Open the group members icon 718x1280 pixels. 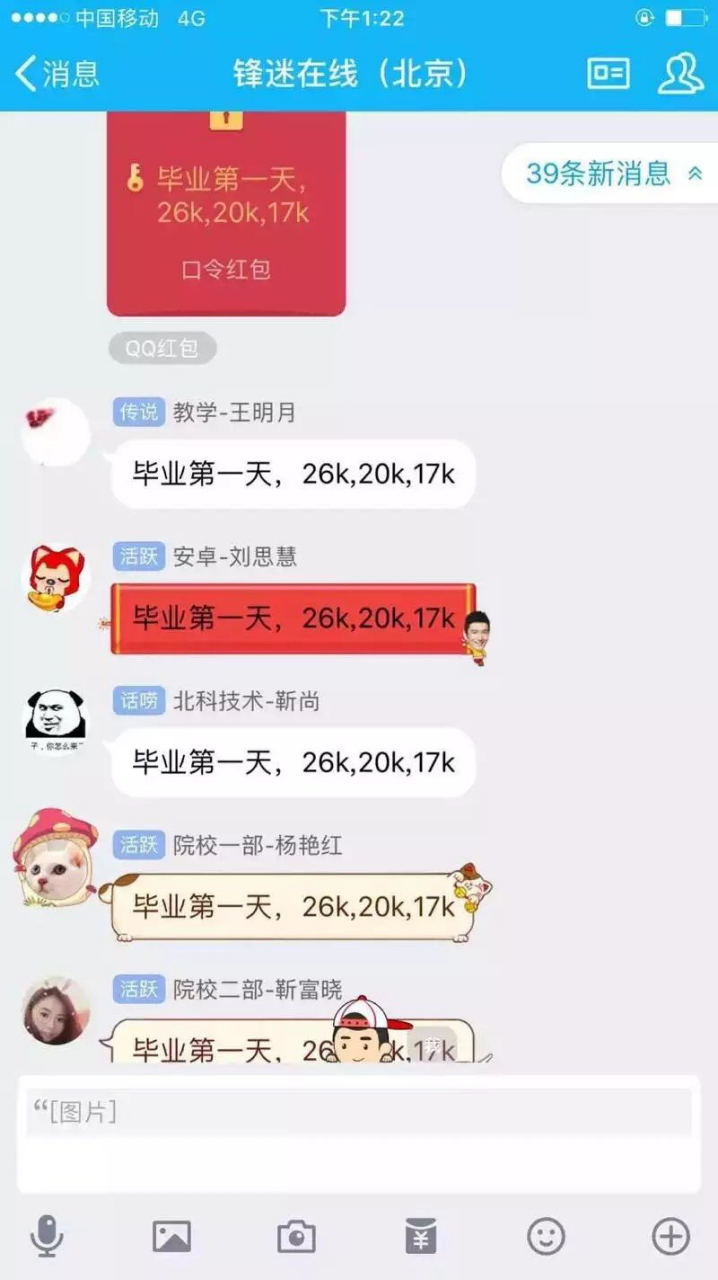pos(680,74)
